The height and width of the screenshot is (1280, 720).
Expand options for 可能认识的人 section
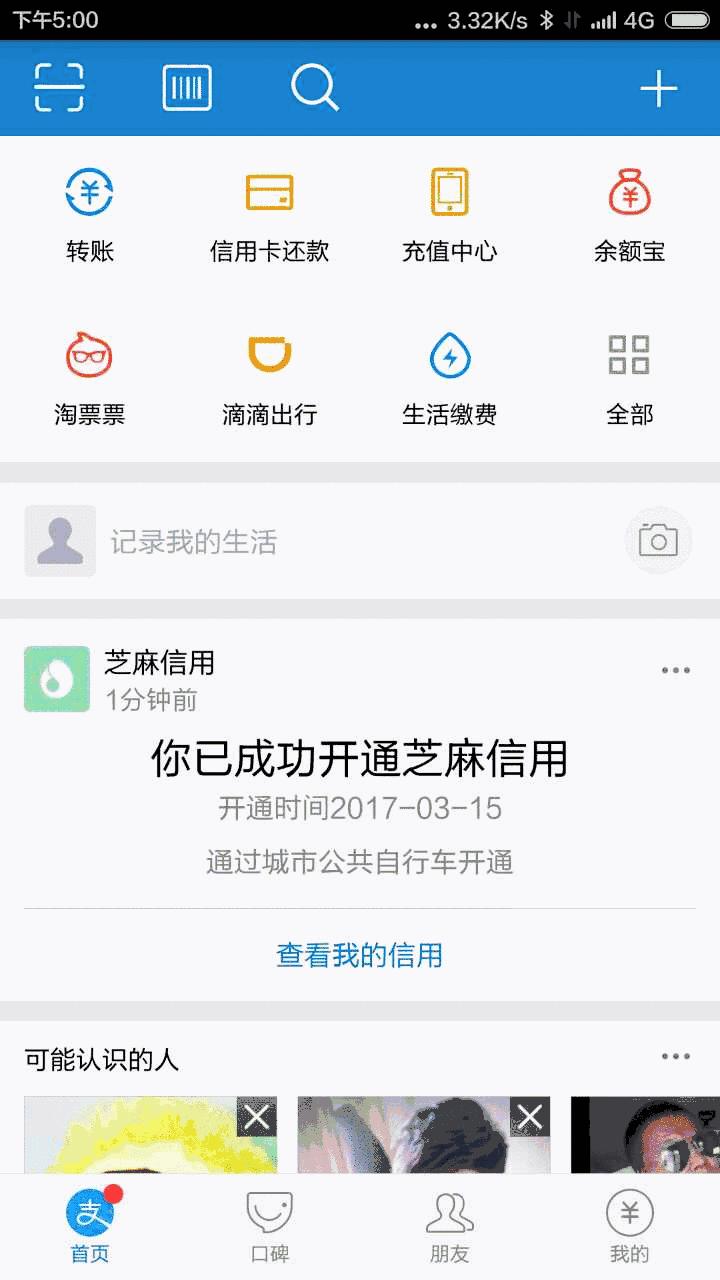click(x=676, y=1054)
